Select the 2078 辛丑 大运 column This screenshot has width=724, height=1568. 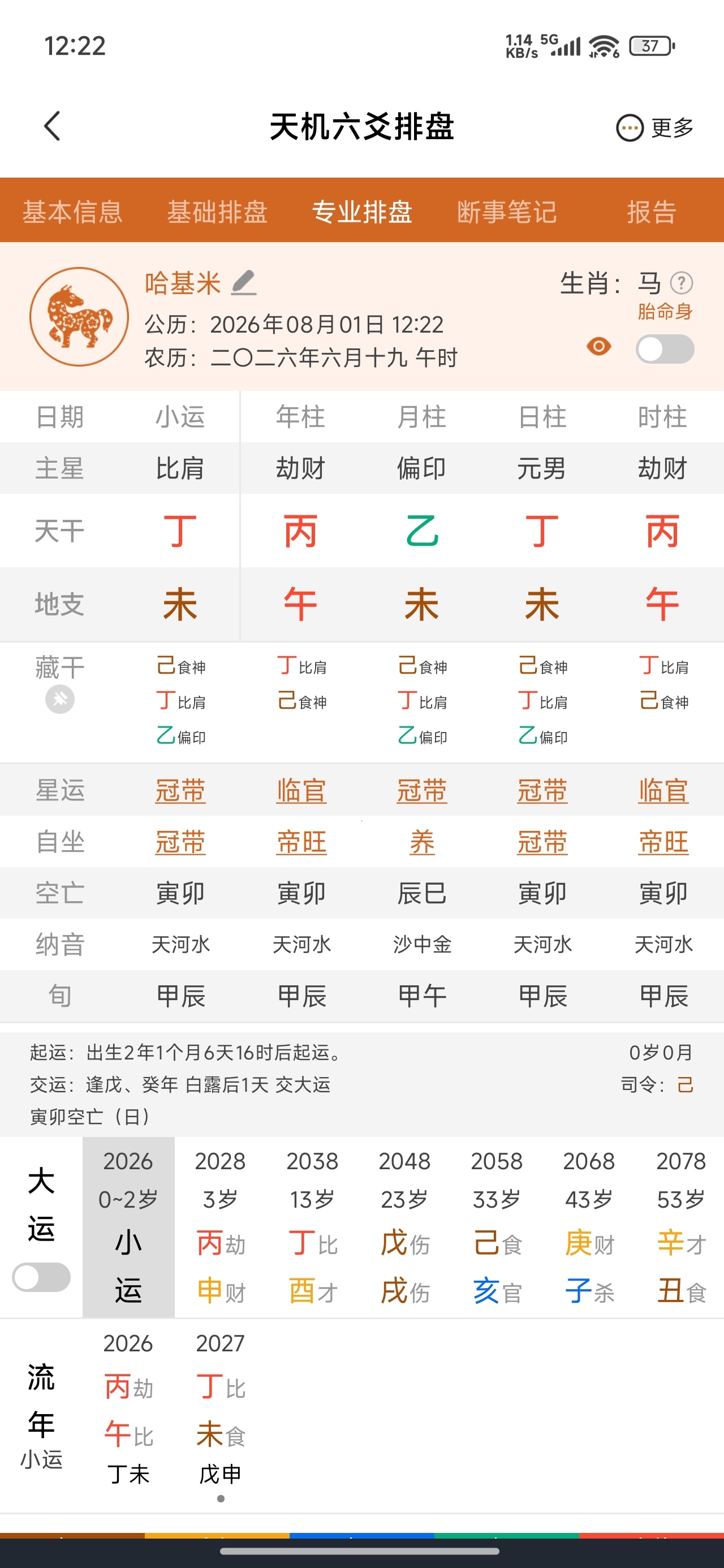tap(681, 1227)
